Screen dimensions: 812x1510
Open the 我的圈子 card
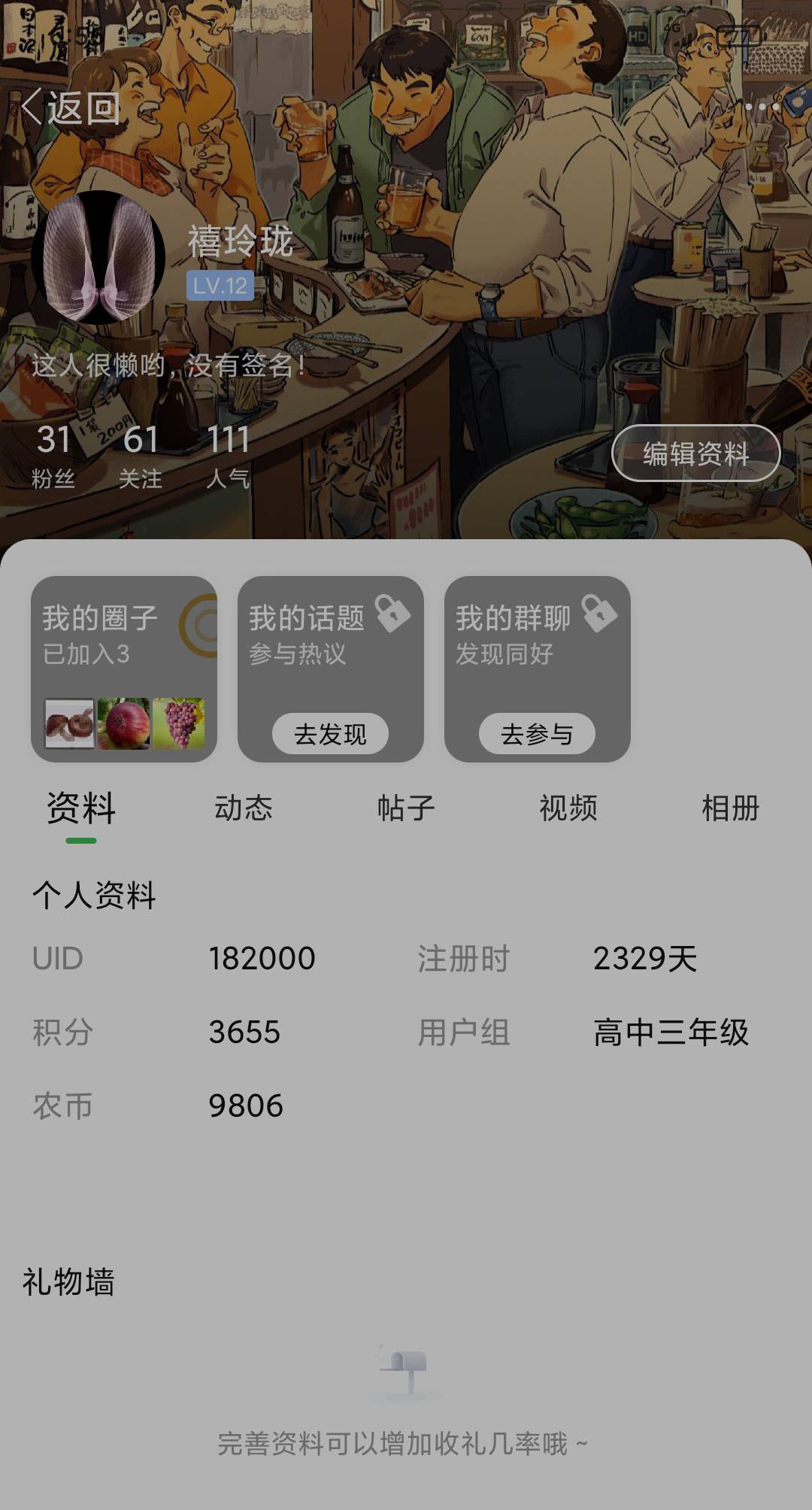pos(124,669)
